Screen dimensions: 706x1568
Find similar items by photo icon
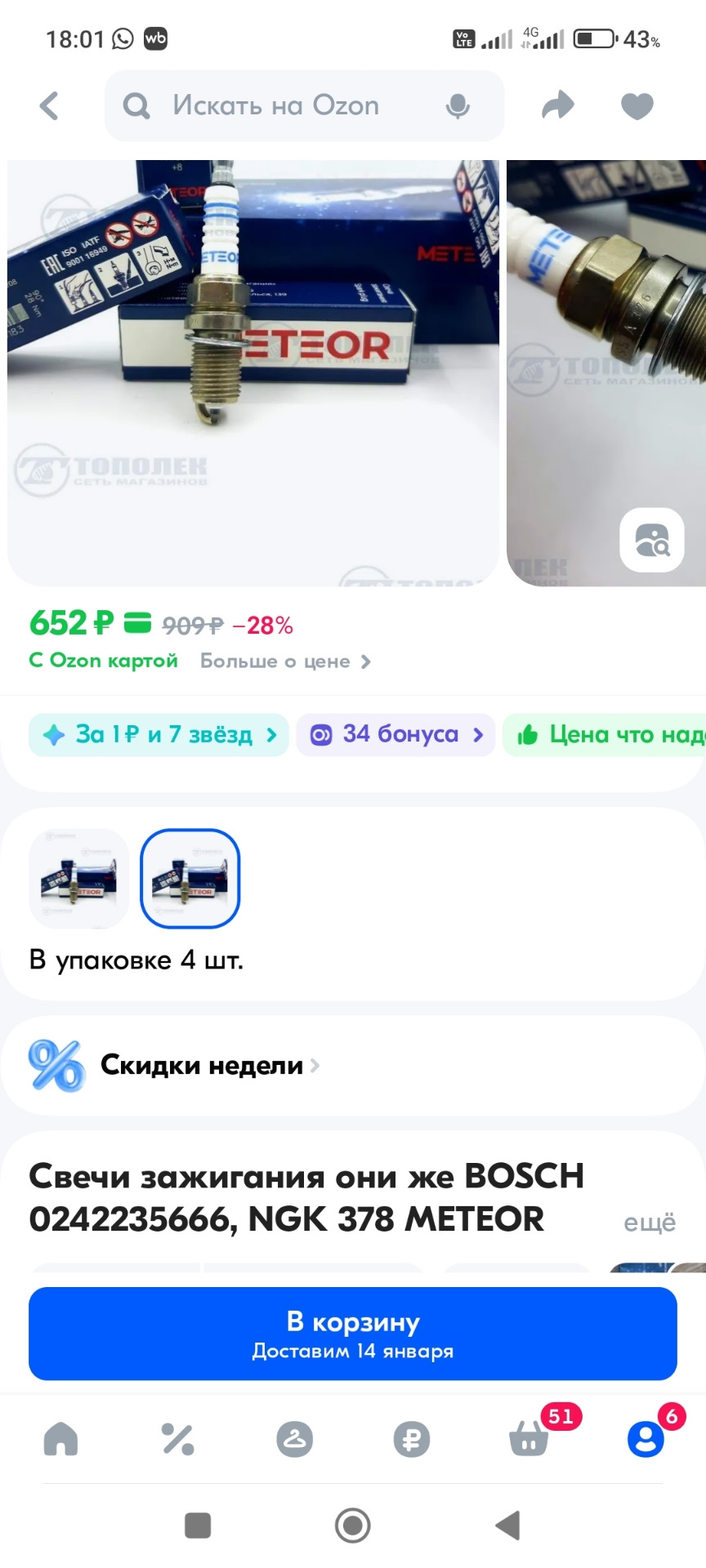tap(651, 540)
